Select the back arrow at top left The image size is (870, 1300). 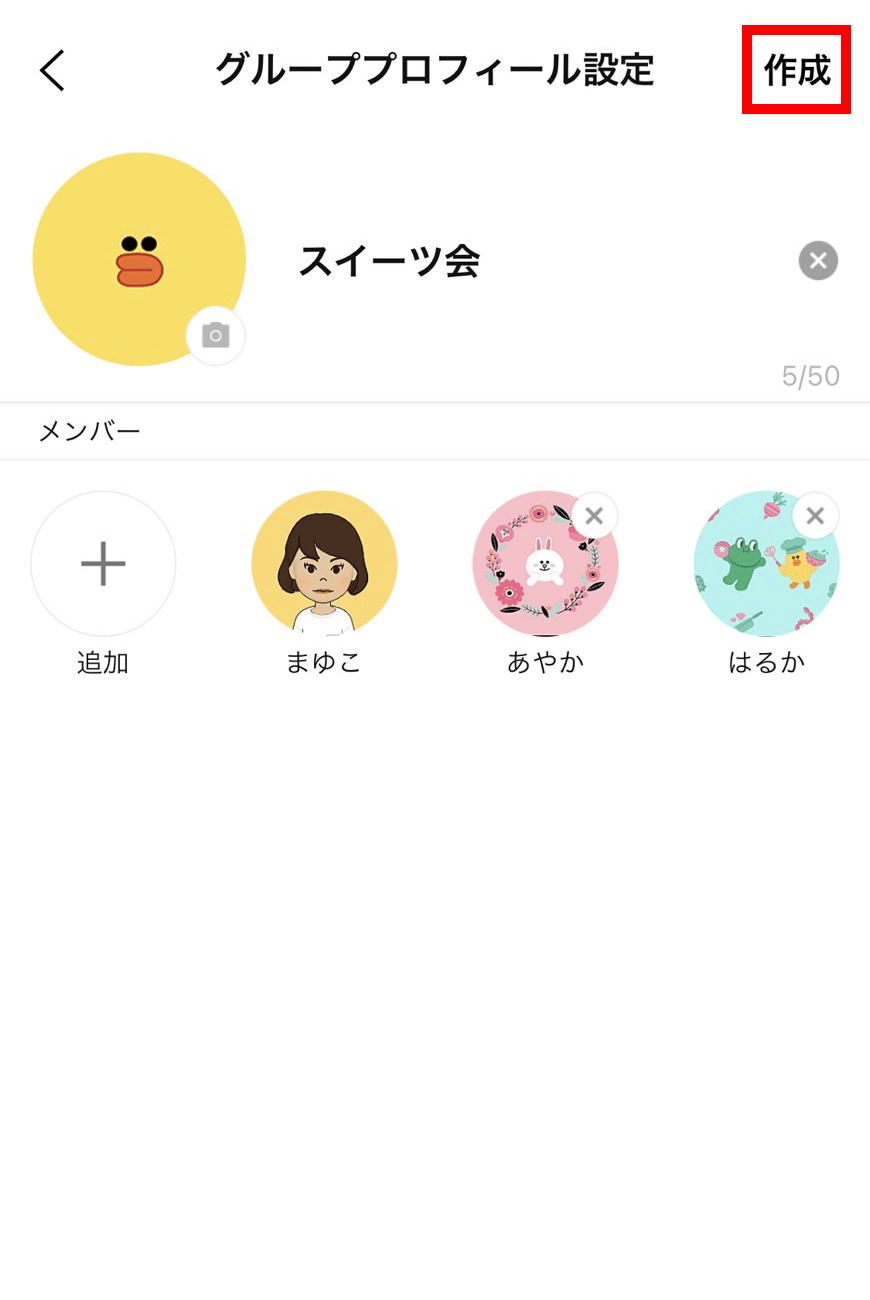point(52,70)
